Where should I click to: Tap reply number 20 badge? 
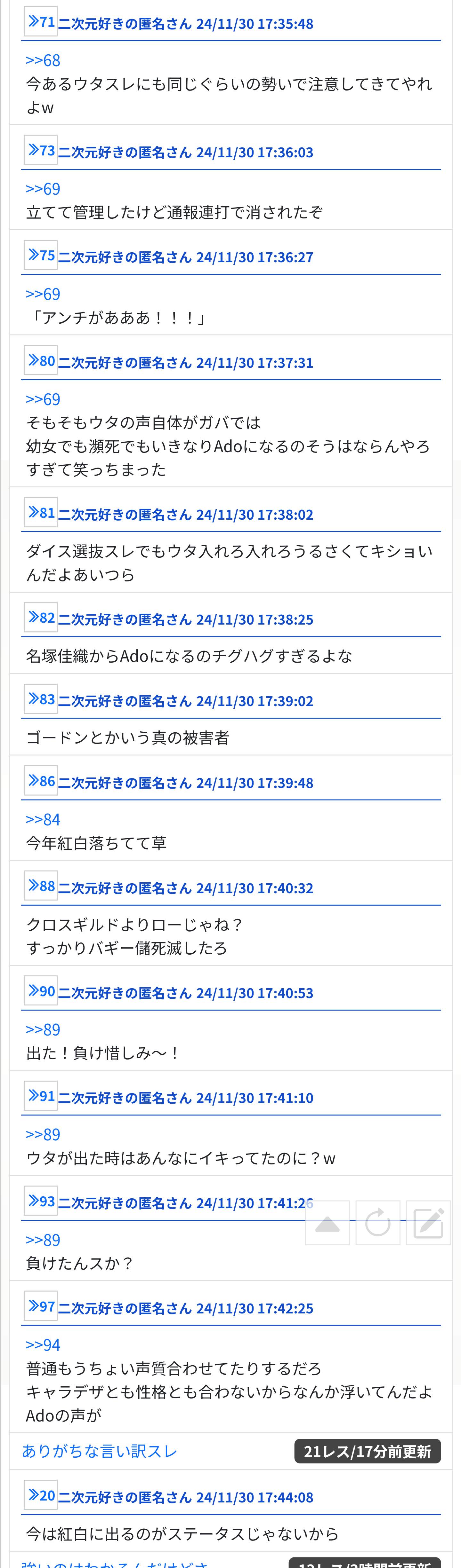coord(41,1495)
